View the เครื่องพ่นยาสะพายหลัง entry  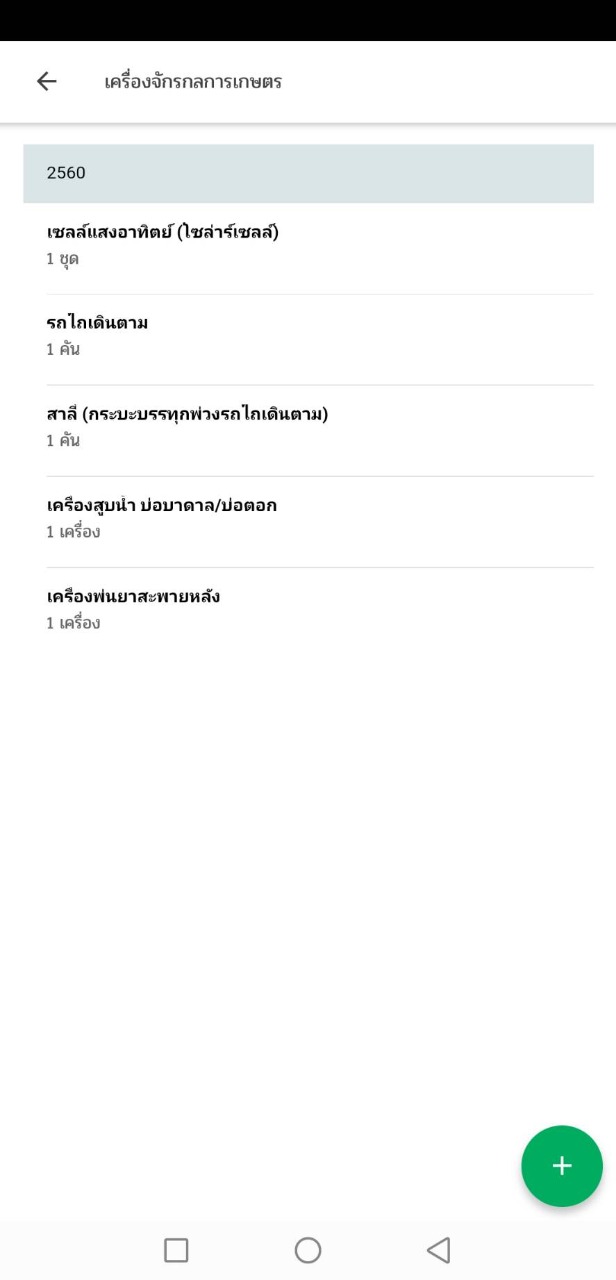(308, 613)
